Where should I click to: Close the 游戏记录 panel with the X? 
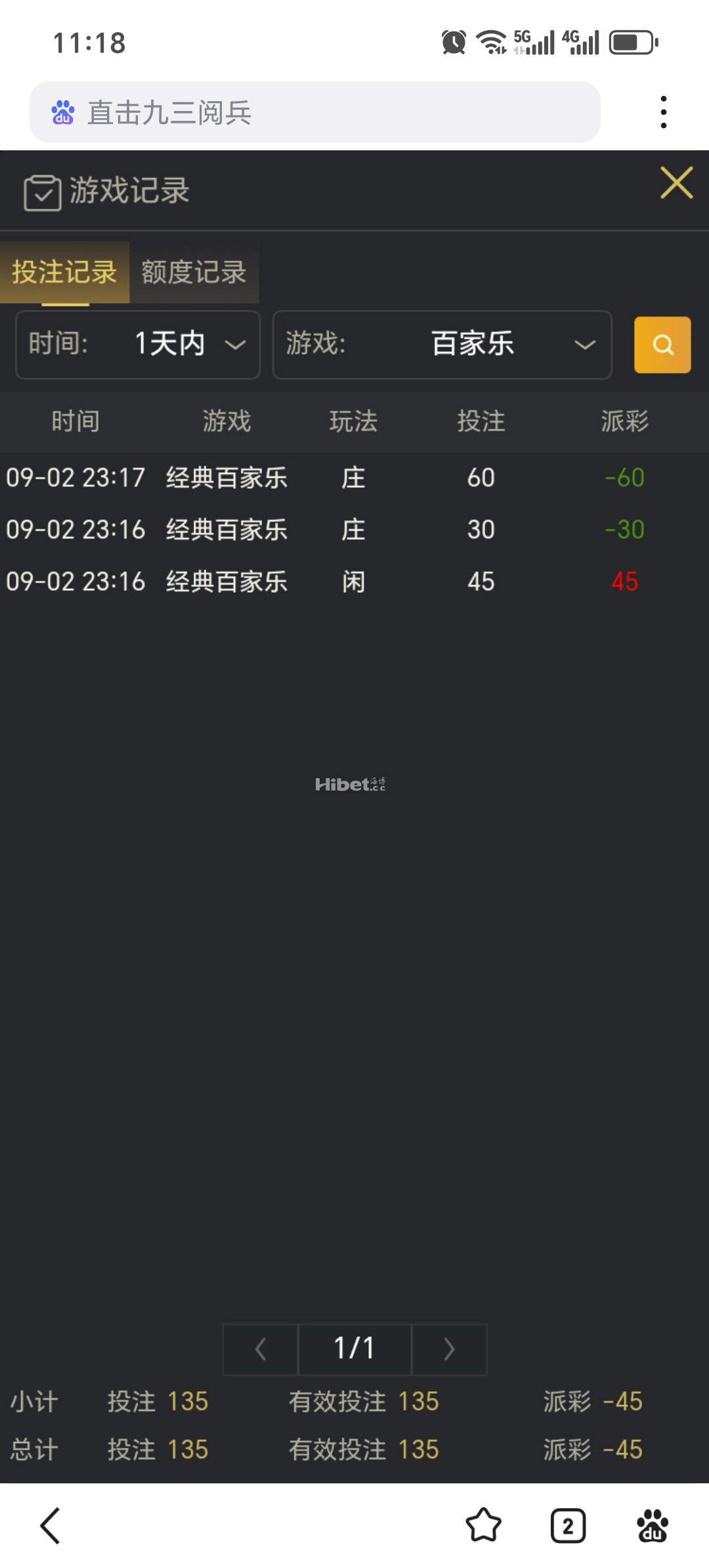[x=676, y=183]
